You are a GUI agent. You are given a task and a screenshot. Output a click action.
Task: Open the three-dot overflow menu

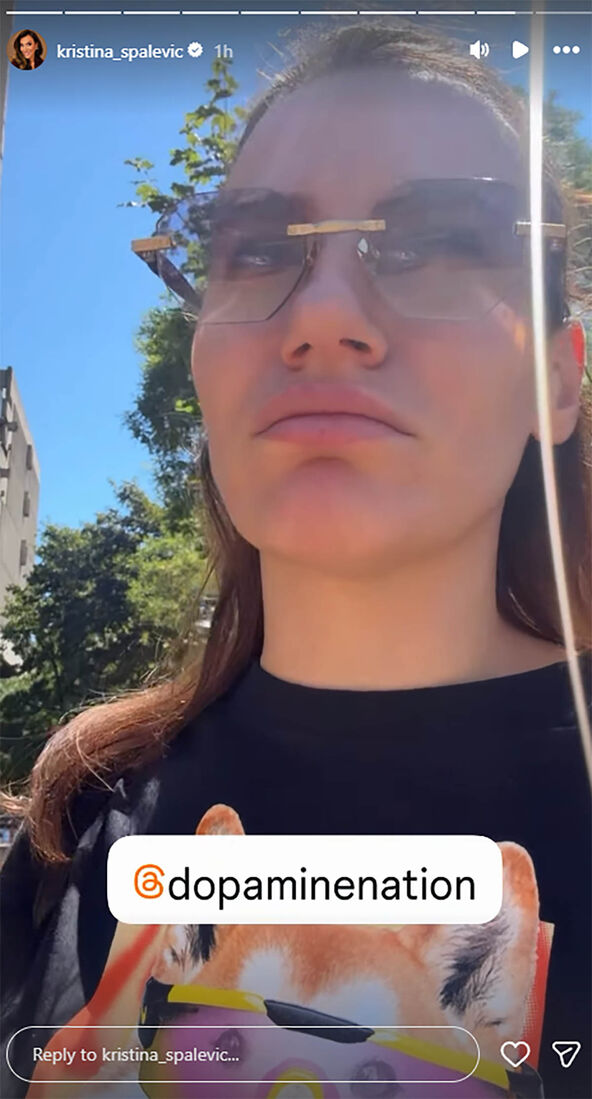point(566,50)
